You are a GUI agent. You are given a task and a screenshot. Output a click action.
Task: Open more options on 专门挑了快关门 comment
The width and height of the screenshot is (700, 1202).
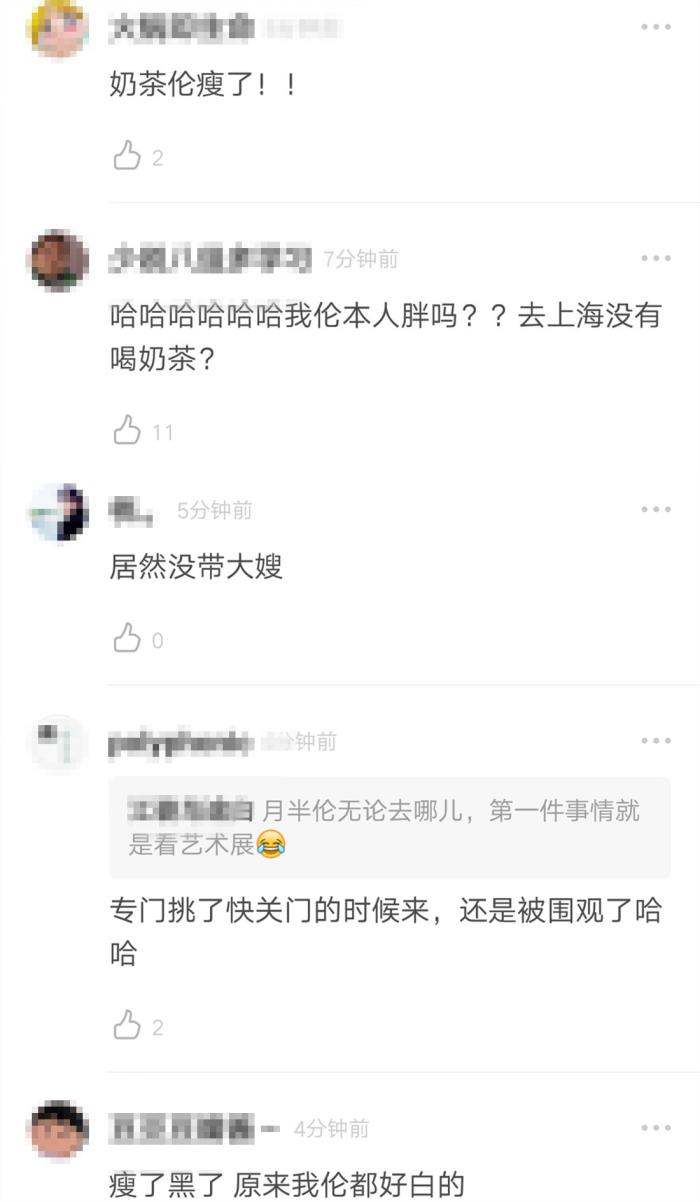[656, 741]
